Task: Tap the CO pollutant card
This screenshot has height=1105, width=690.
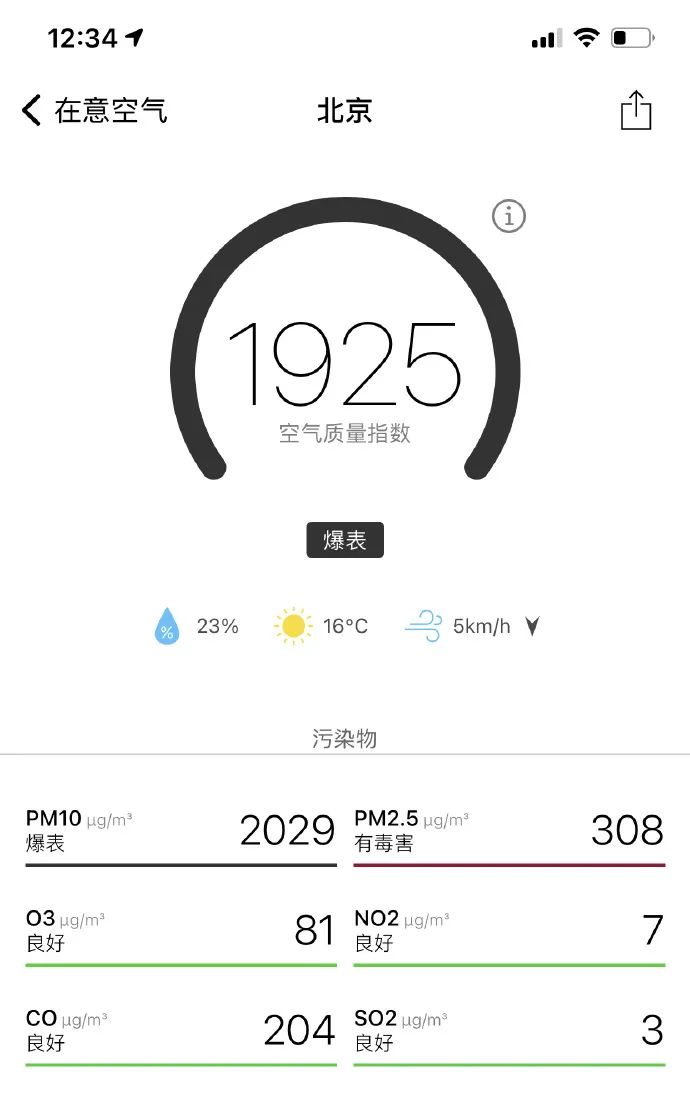Action: 180,1031
